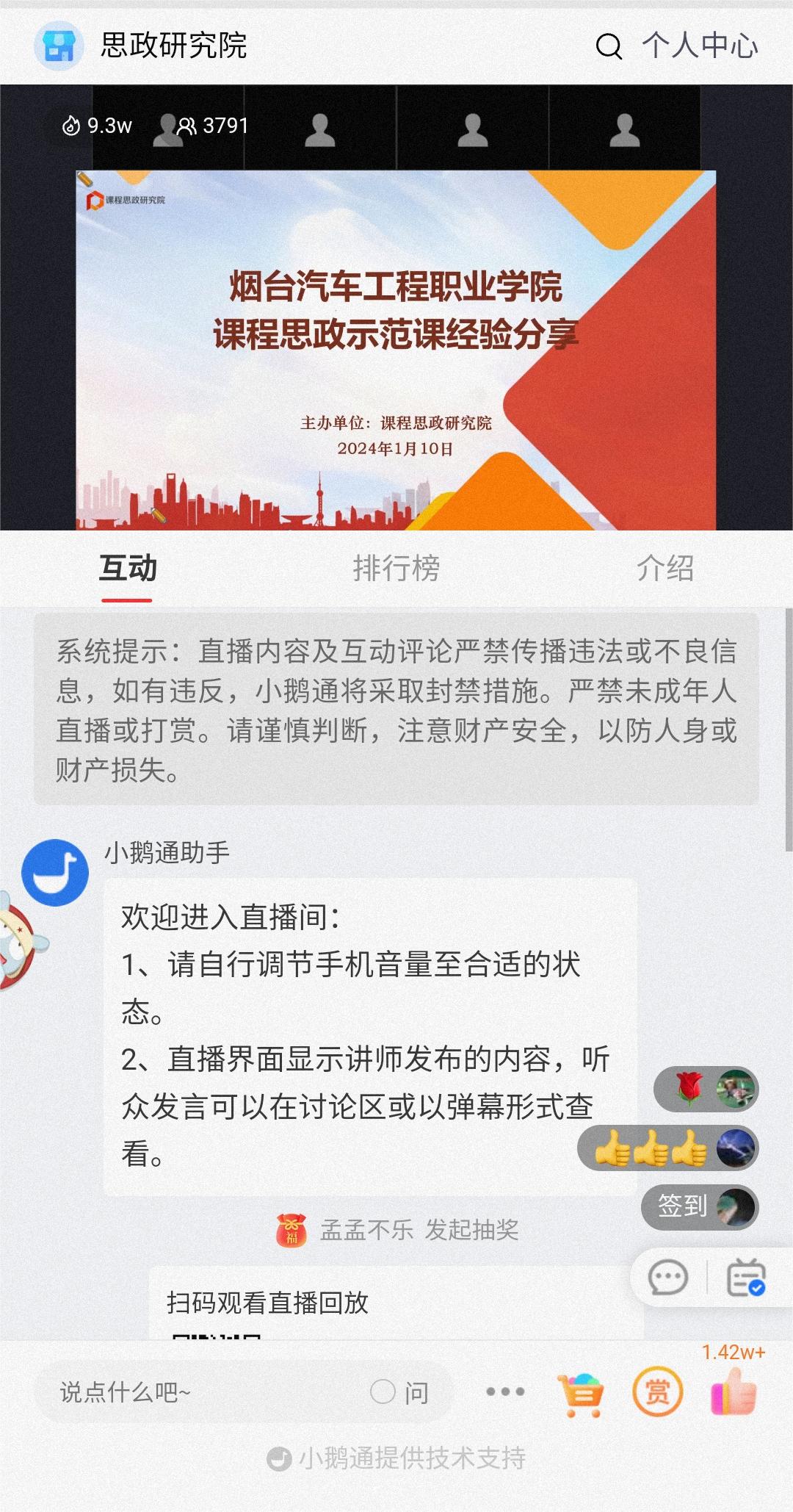The image size is (793, 1512).
Task: Open 小鹅通助手 avatar
Action: [x=55, y=872]
